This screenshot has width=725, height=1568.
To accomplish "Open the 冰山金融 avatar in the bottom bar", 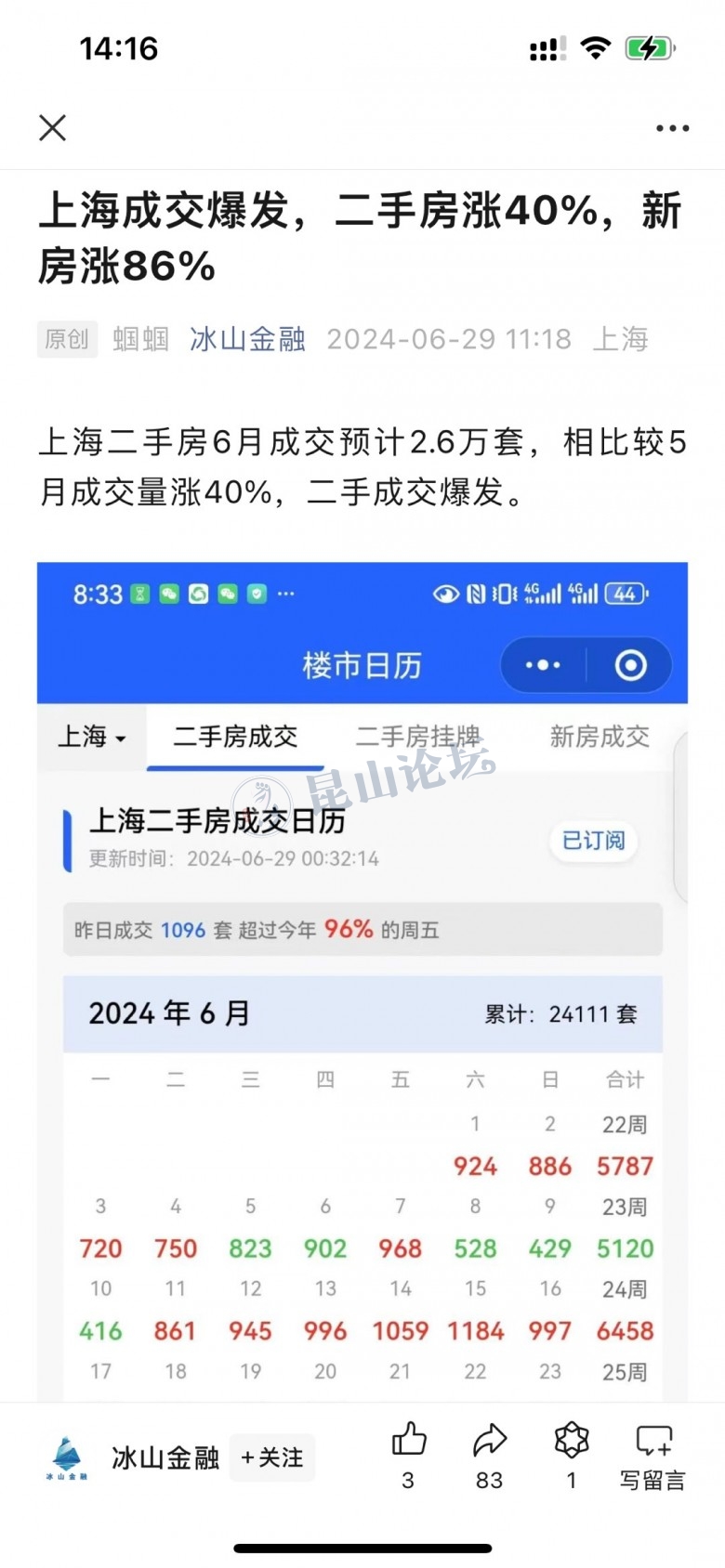I will pyautogui.click(x=67, y=1457).
